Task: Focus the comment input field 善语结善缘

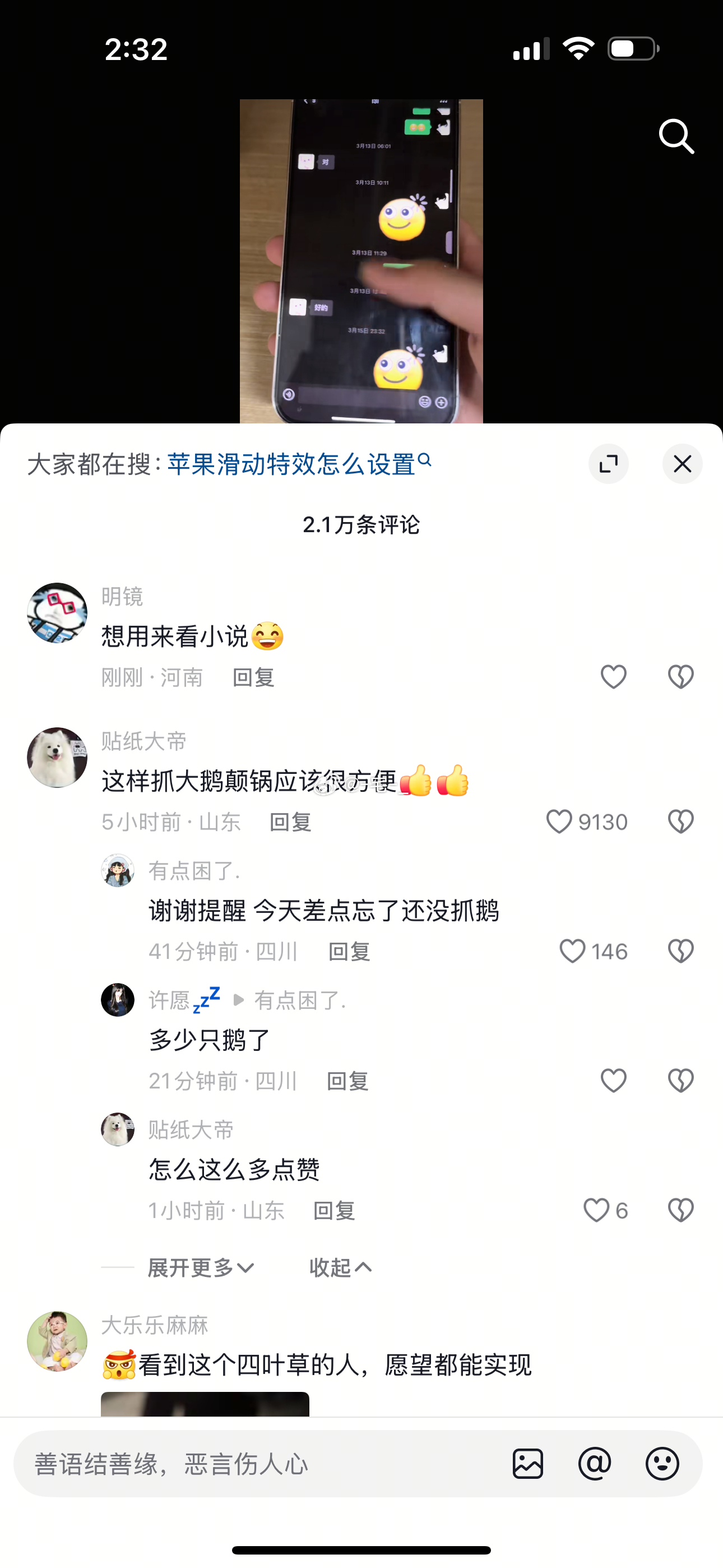Action: tap(256, 1464)
